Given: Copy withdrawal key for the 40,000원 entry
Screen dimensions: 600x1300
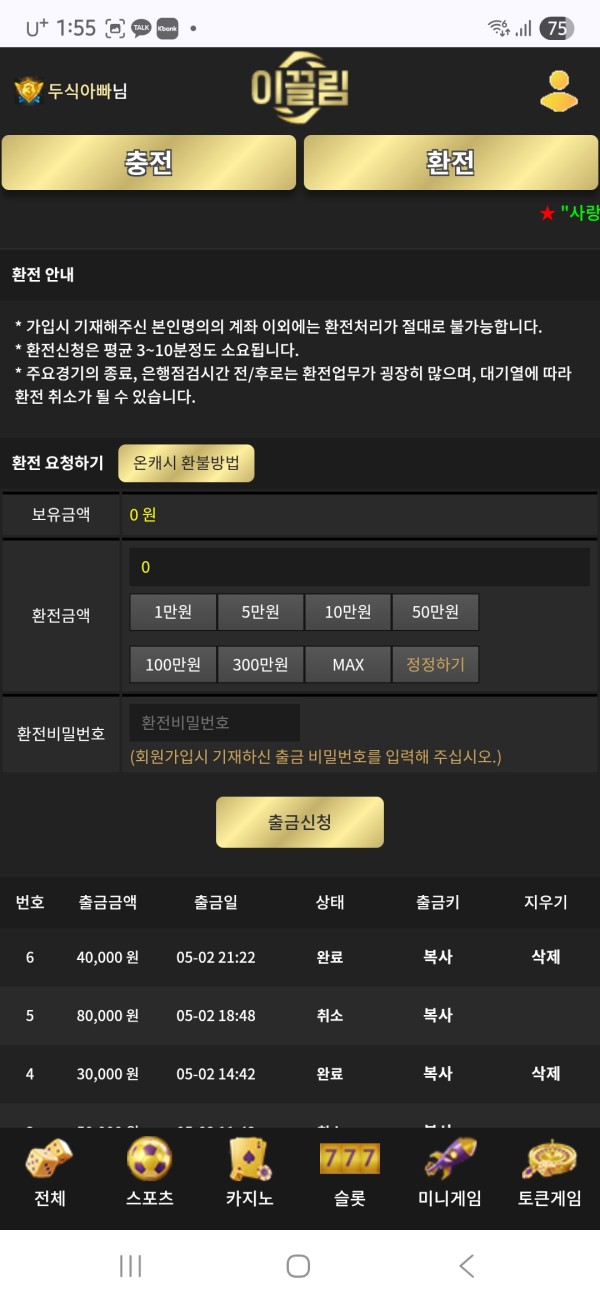Looking at the screenshot, I should click(x=437, y=957).
